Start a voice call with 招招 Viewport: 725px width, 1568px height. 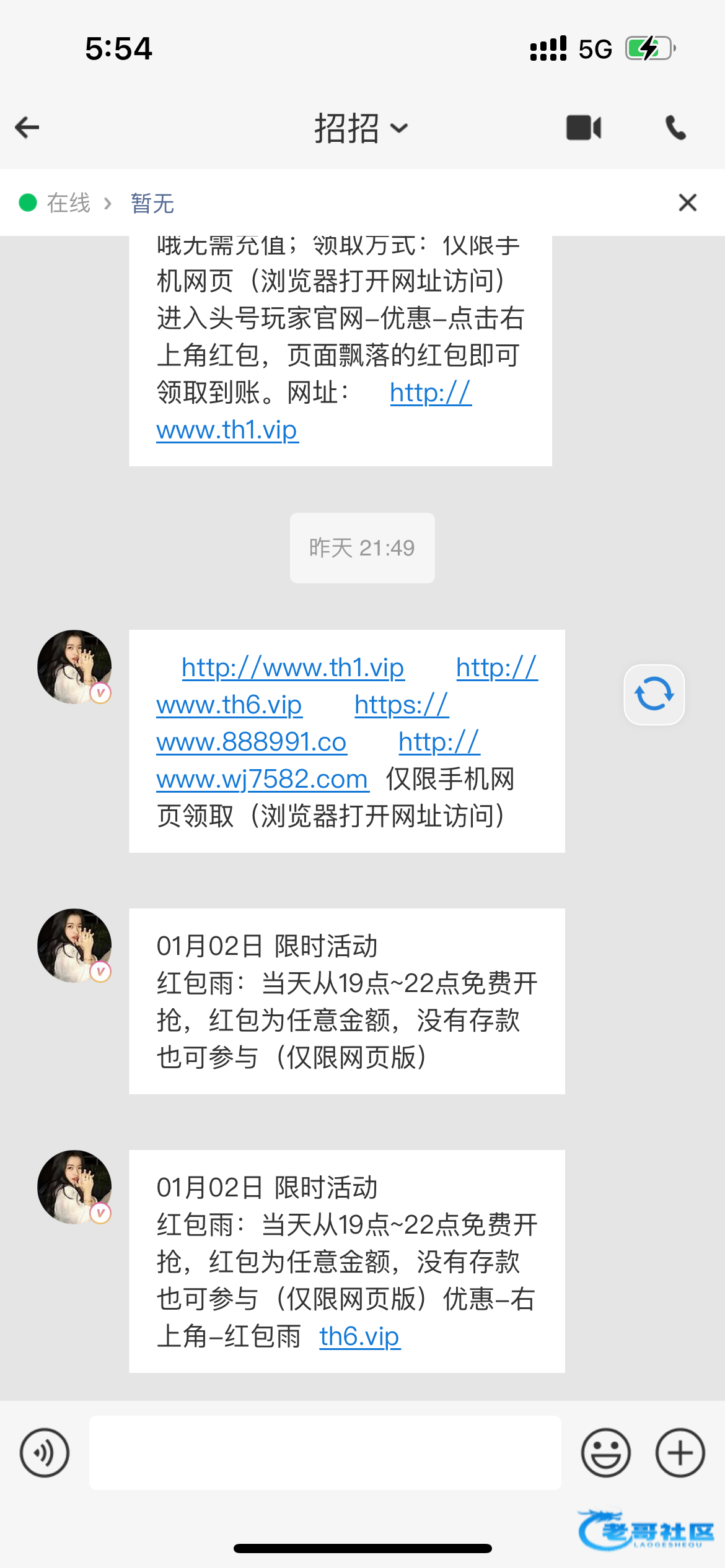click(675, 128)
